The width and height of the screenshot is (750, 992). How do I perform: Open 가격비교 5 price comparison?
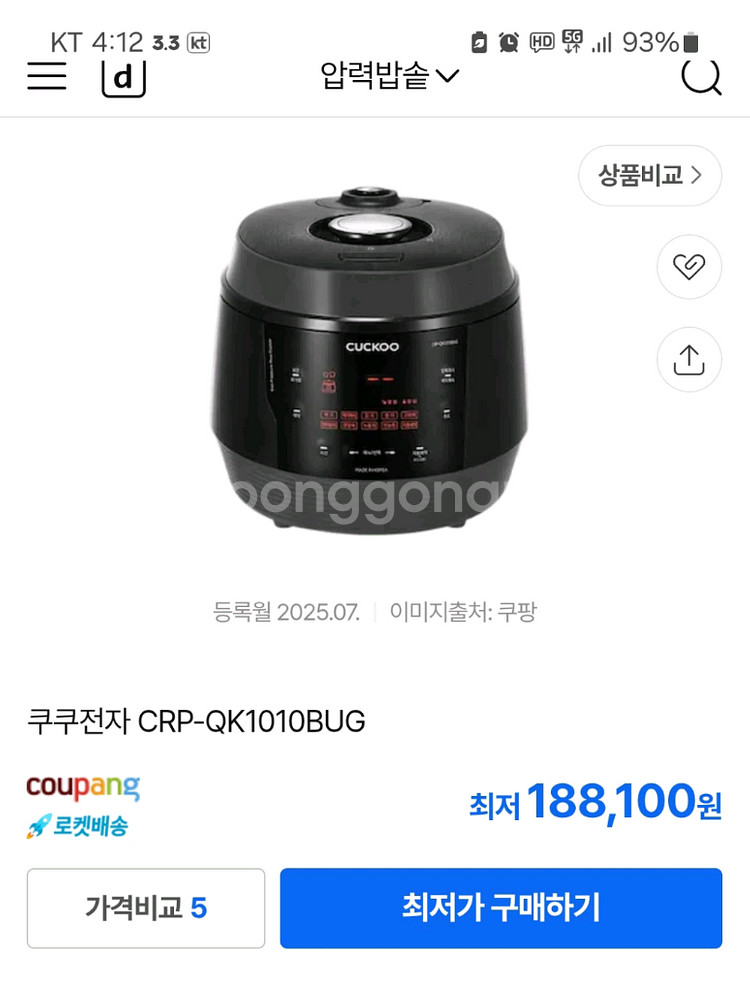click(x=146, y=908)
